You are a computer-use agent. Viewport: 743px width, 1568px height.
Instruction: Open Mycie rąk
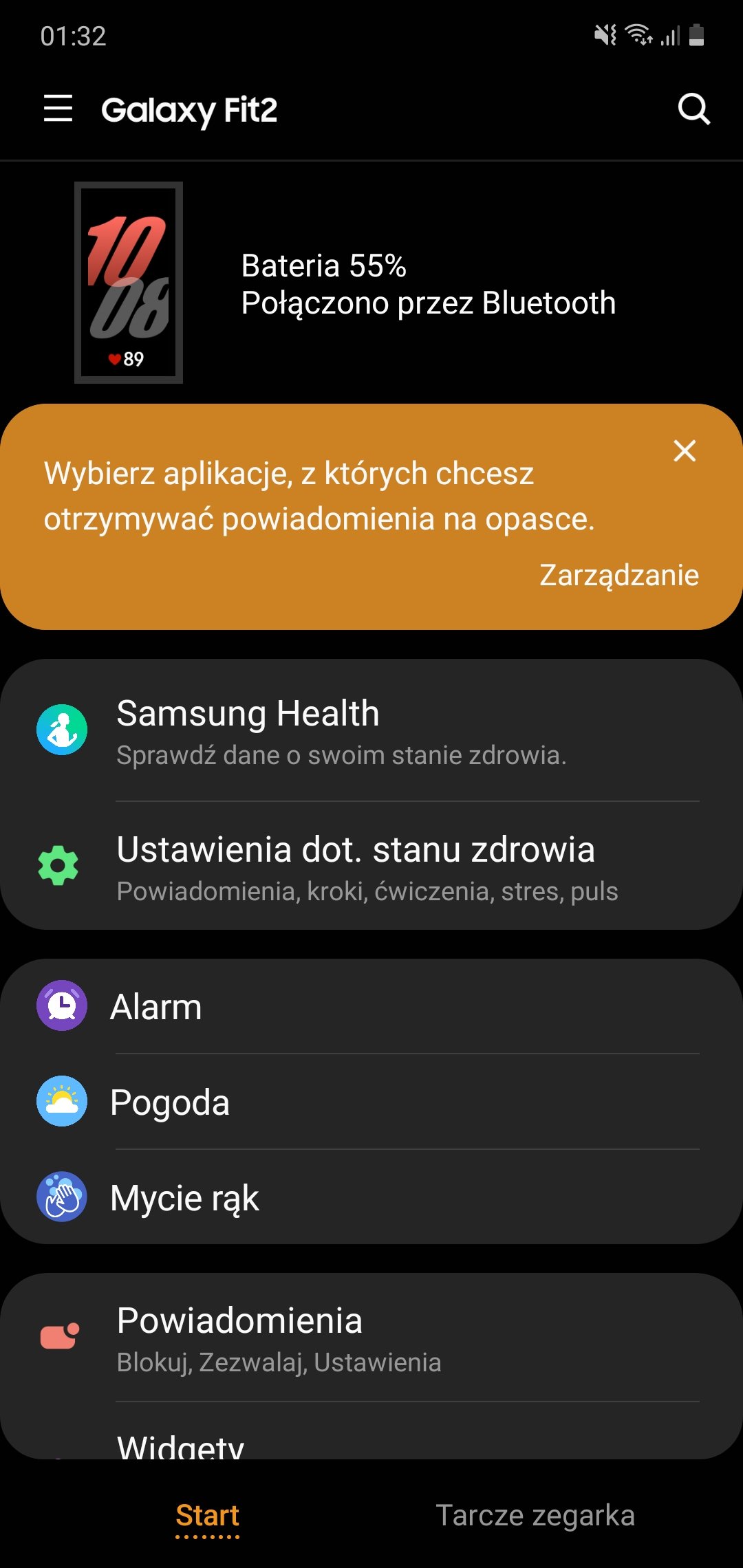371,1197
